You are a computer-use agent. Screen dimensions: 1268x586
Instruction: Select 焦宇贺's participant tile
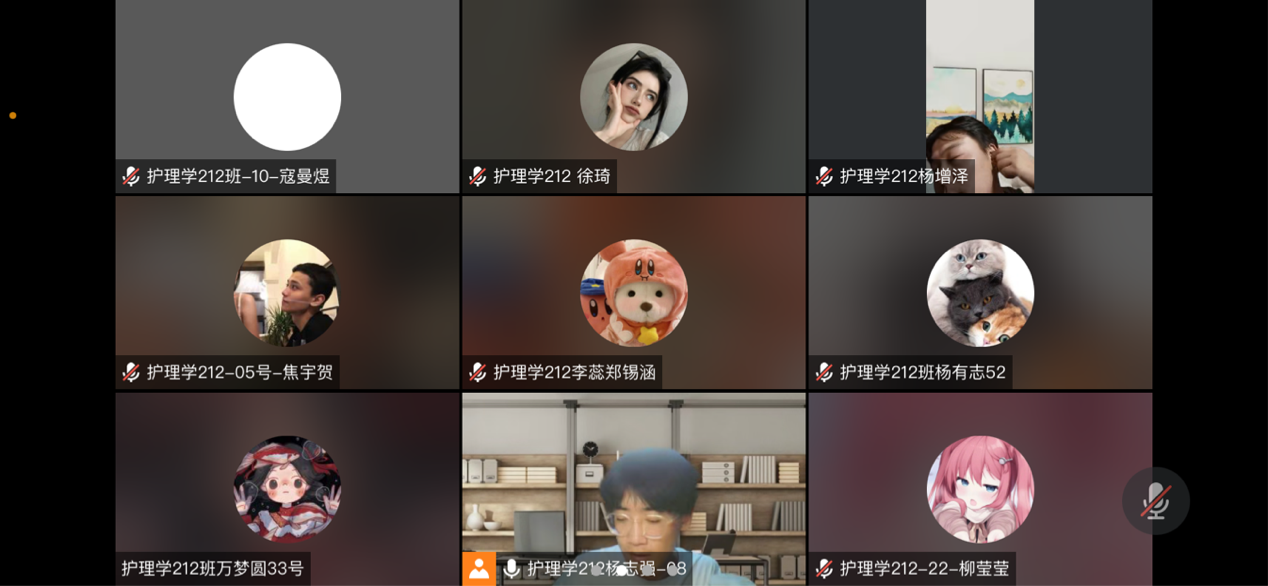click(x=287, y=292)
